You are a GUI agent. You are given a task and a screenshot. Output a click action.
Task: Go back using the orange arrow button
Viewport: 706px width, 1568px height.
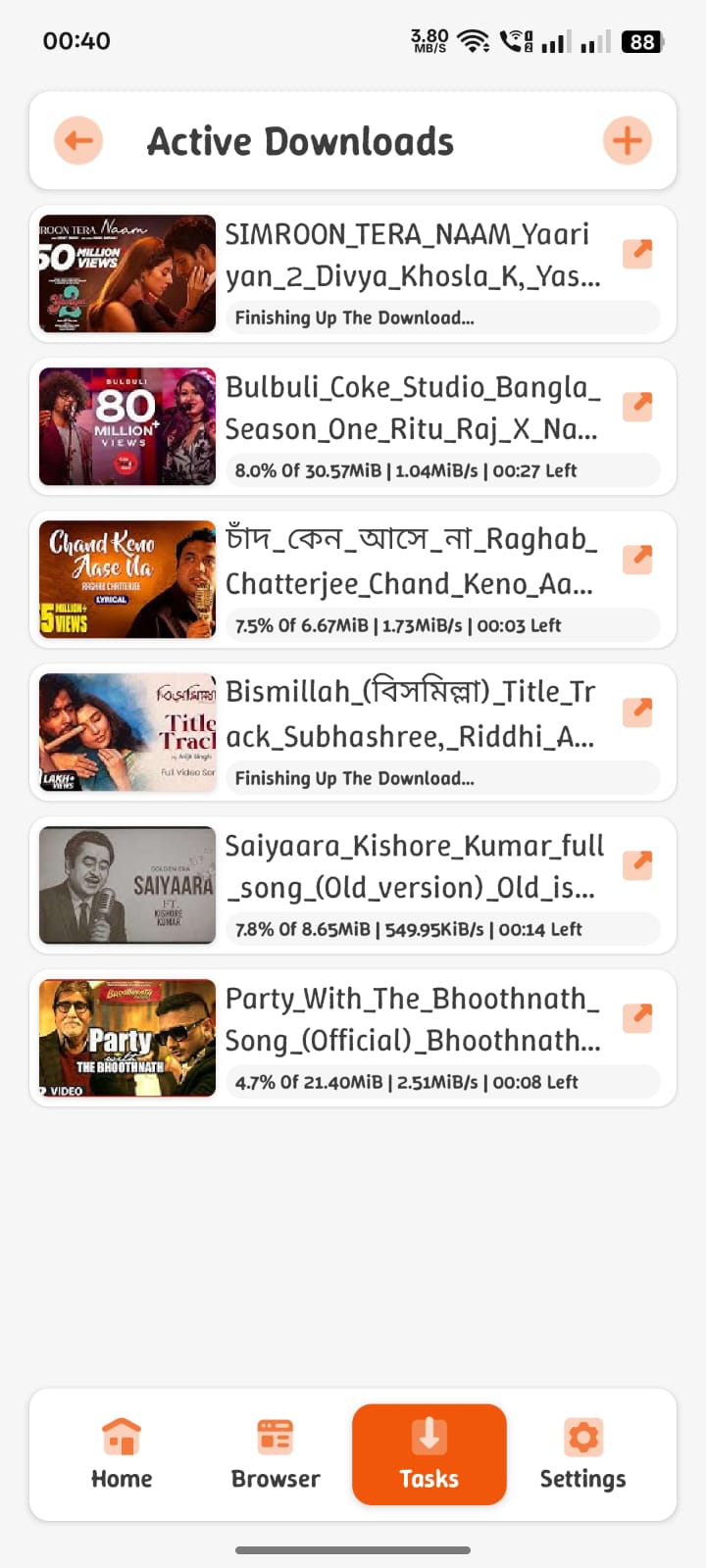click(x=78, y=140)
